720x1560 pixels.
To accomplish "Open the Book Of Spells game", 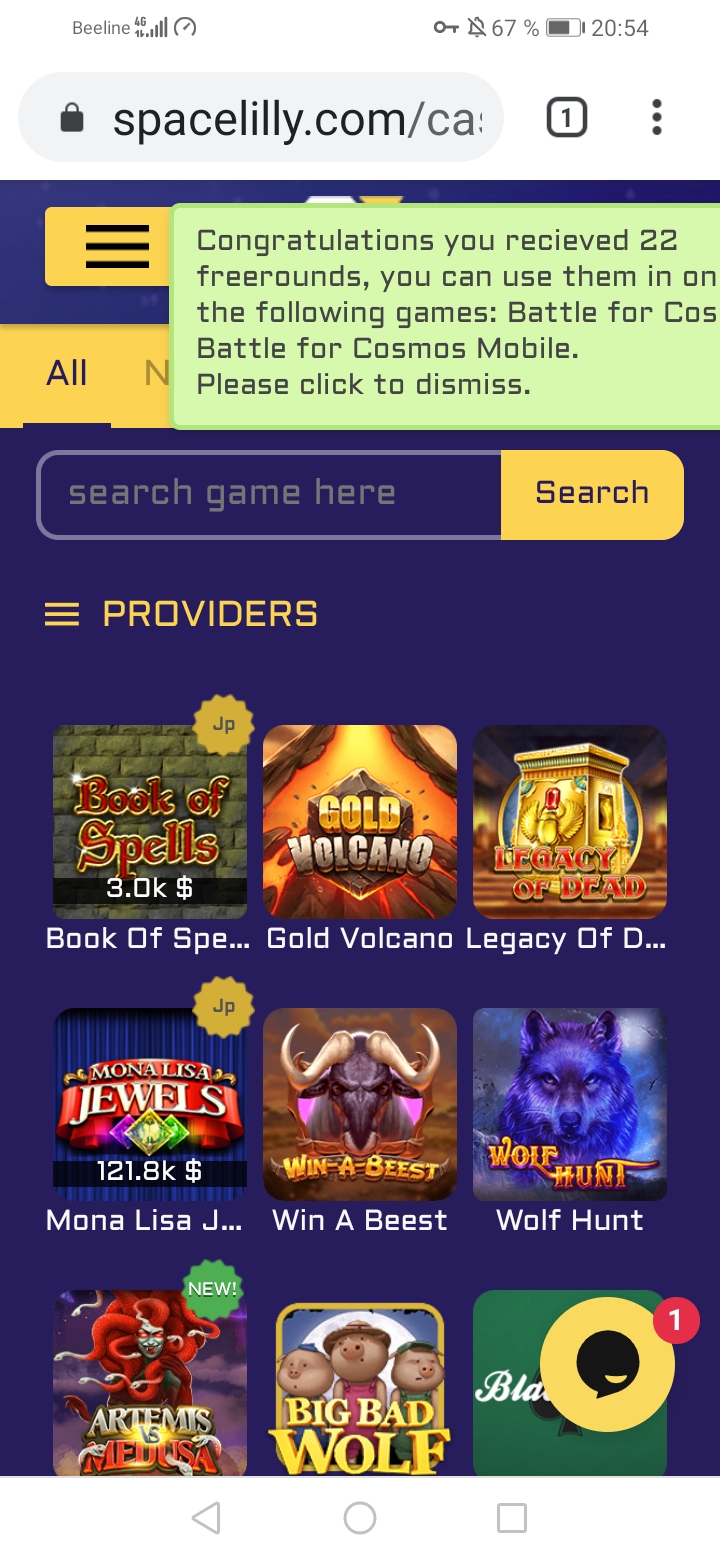I will coord(150,822).
